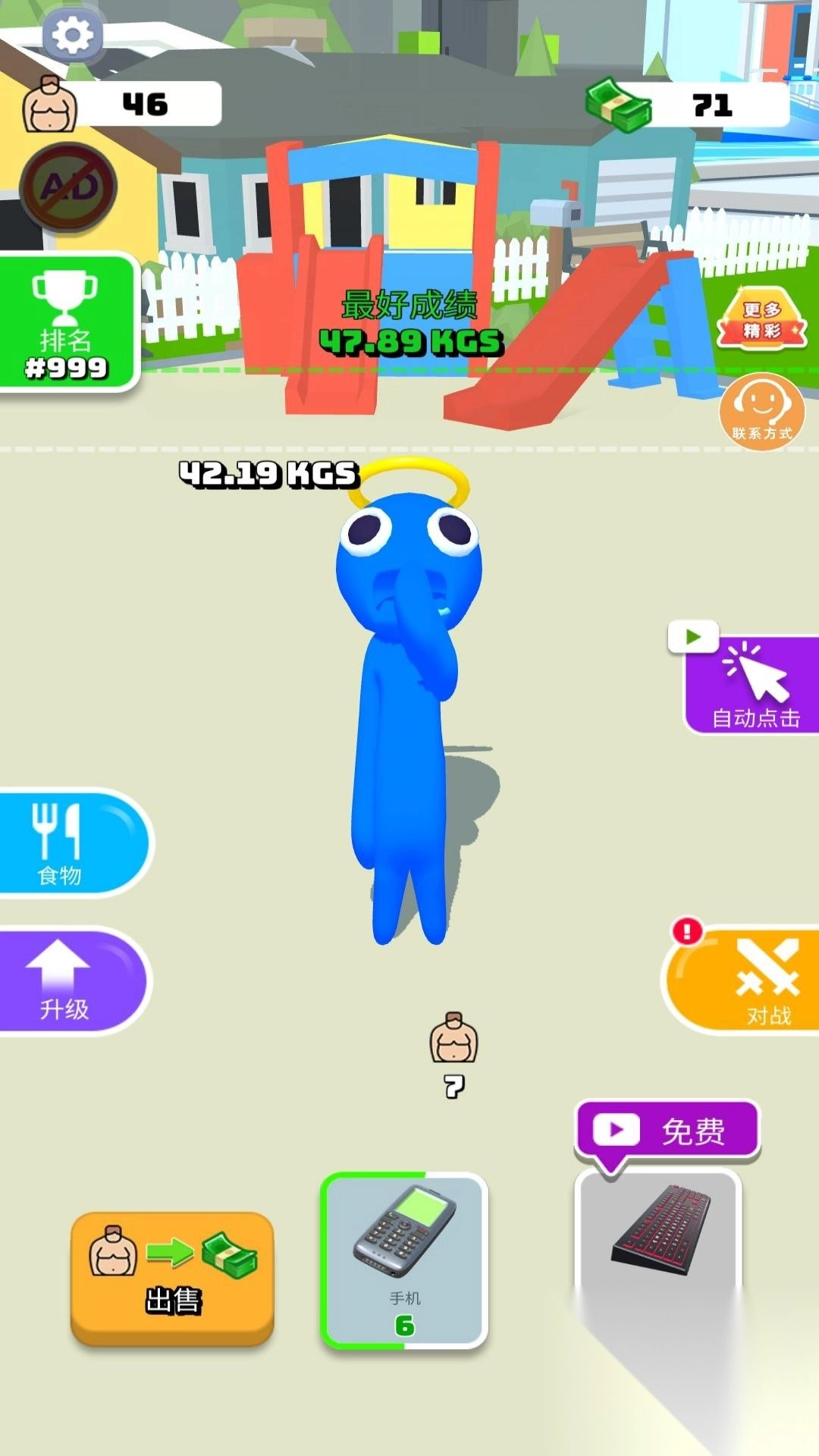Open 联系方式 customer contact

coord(761,412)
